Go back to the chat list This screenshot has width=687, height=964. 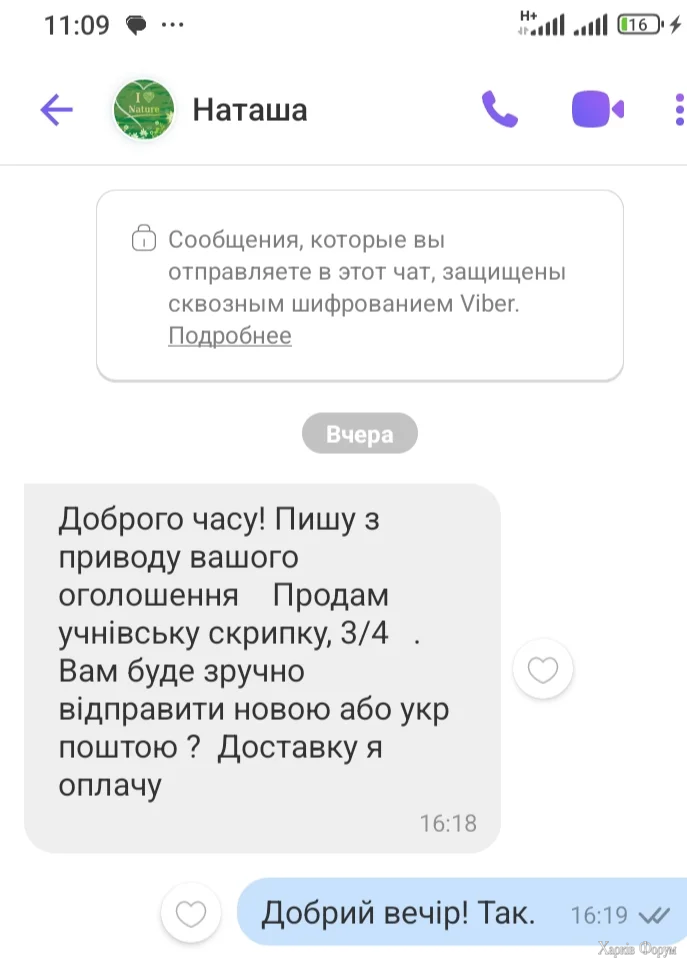[56, 109]
